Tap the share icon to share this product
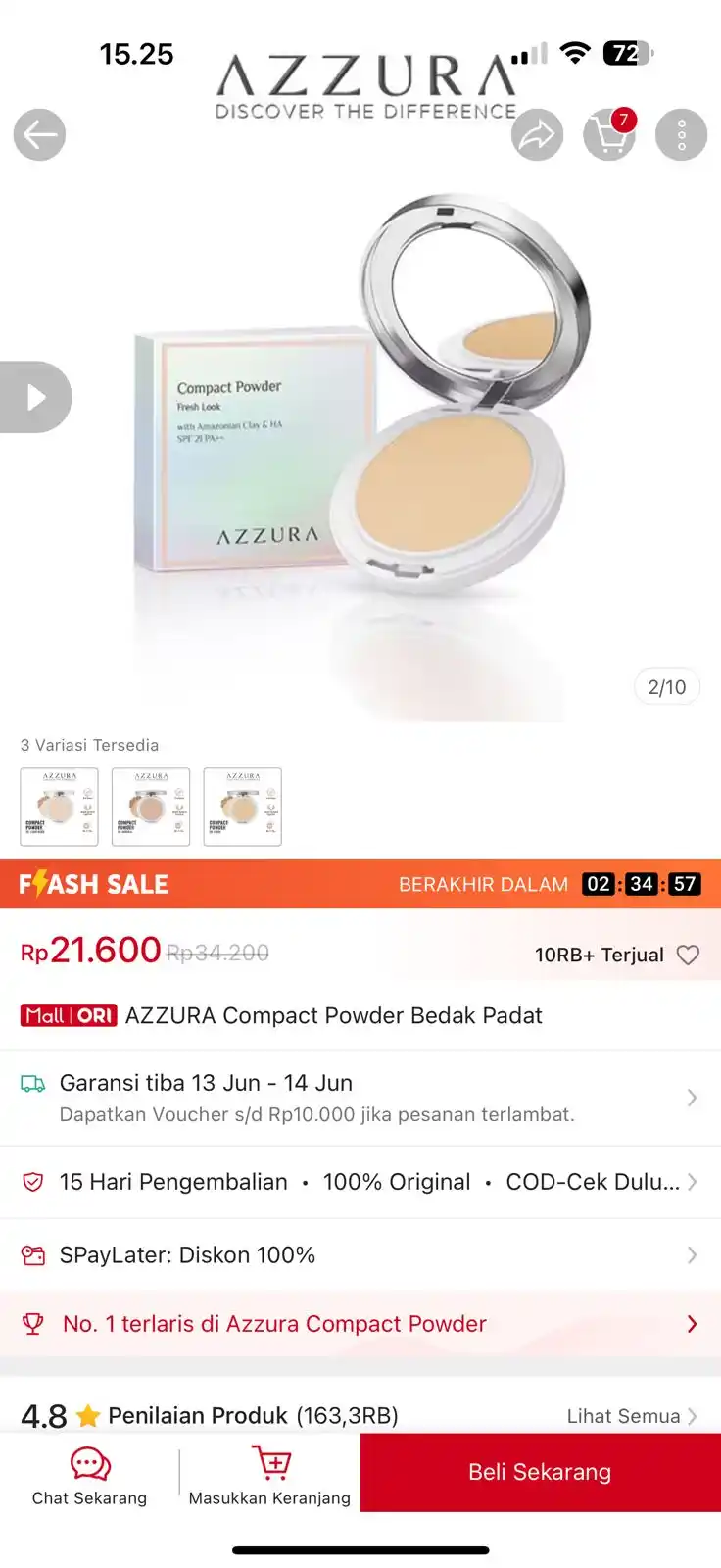Image resolution: width=721 pixels, height=1568 pixels. (x=536, y=134)
